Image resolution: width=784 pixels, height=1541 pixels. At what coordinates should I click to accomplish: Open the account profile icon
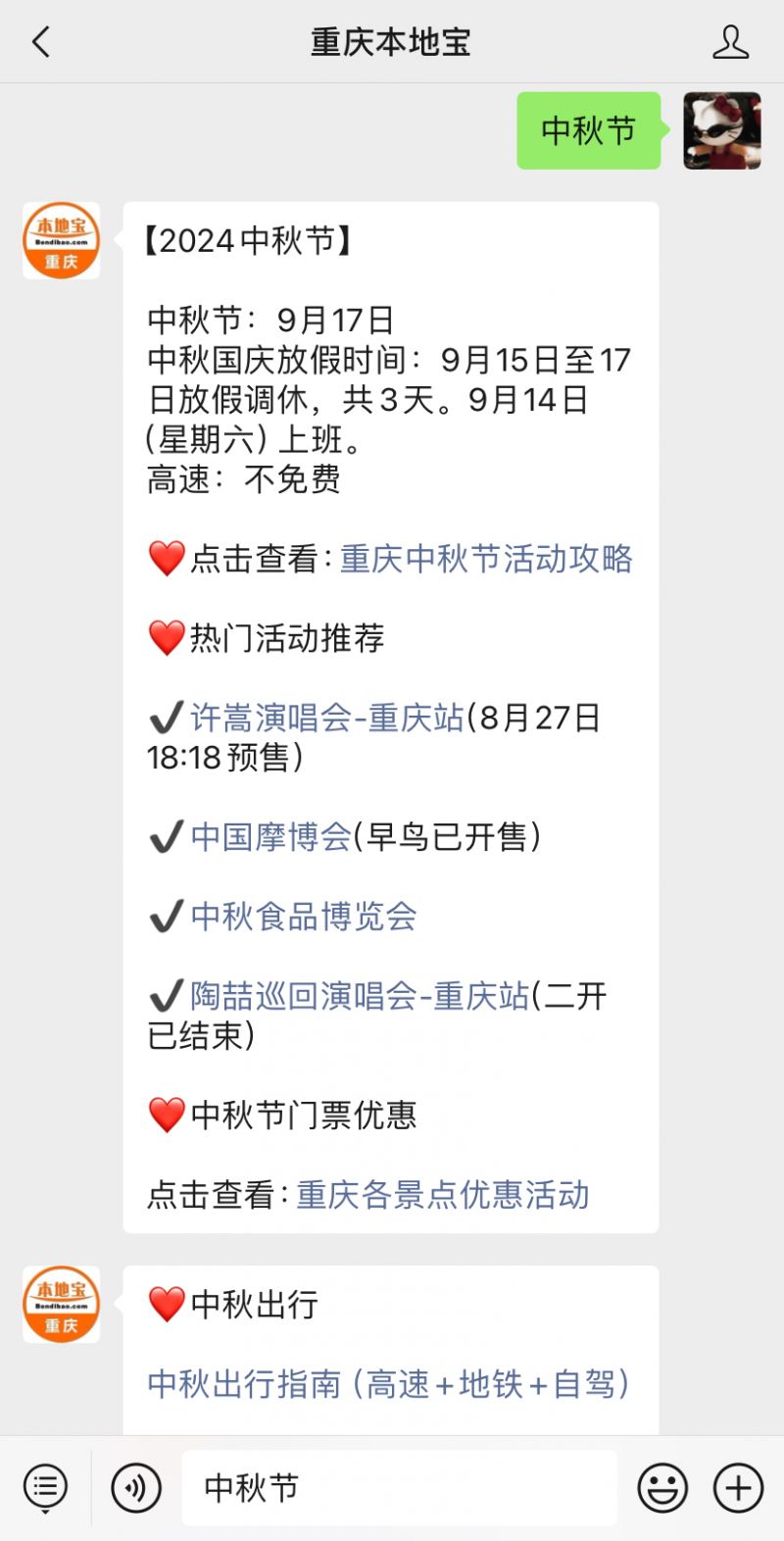[x=730, y=42]
